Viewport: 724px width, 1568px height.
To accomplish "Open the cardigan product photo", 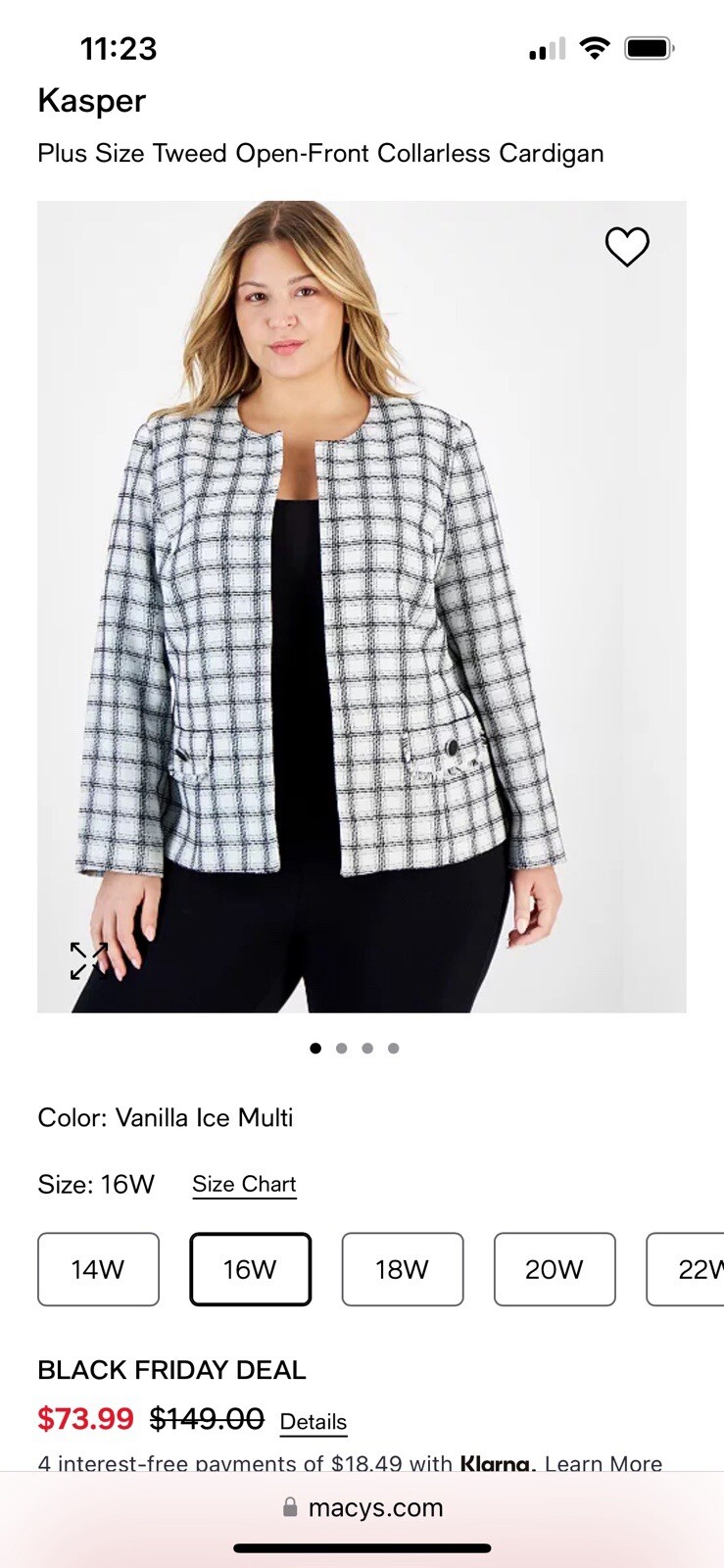I will pyautogui.click(x=362, y=608).
